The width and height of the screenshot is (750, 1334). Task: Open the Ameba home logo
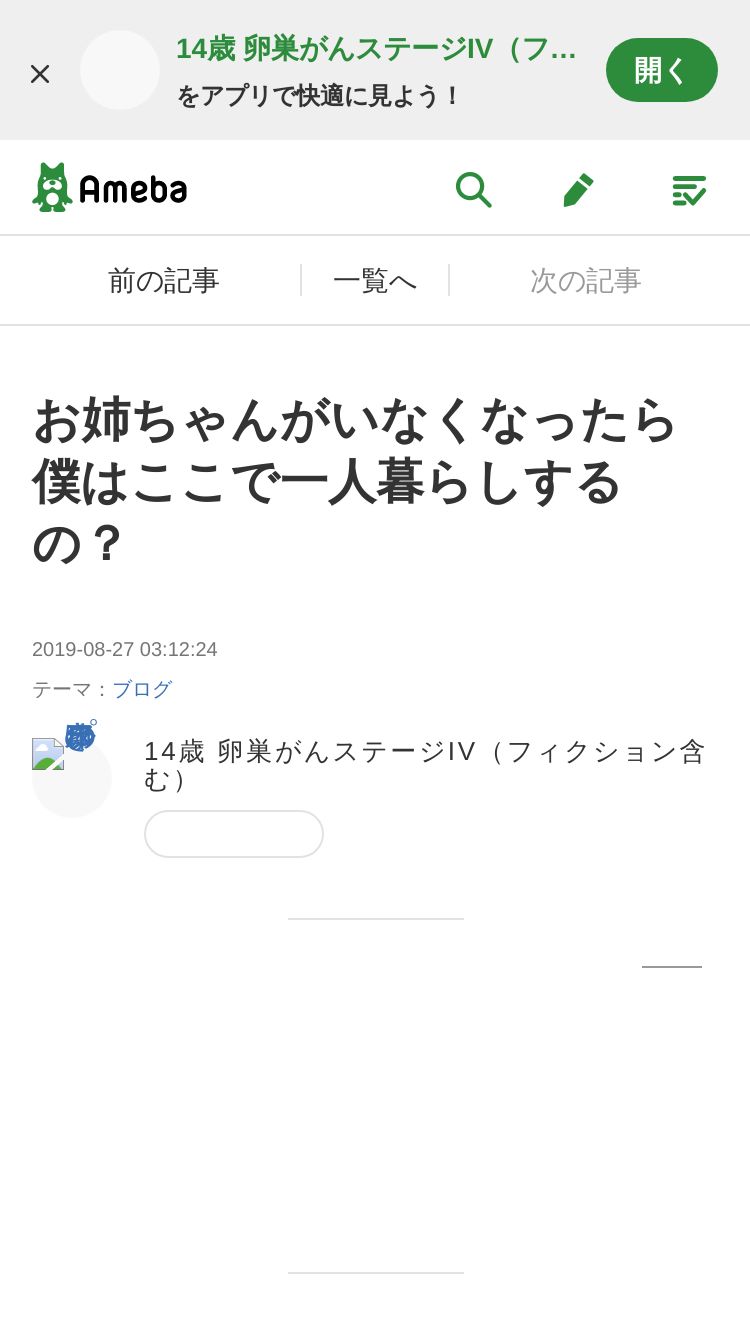(109, 187)
